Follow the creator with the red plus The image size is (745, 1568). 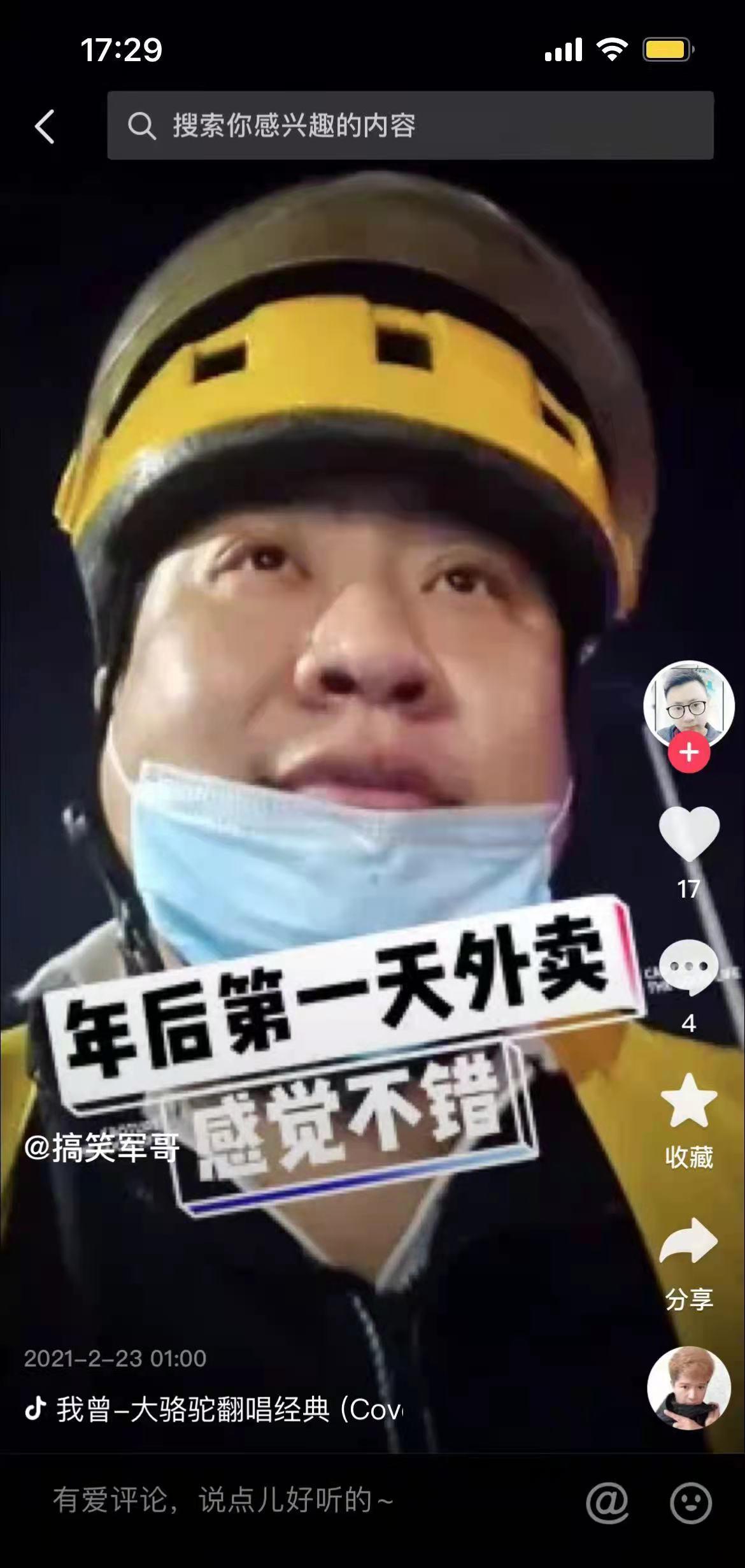[688, 752]
